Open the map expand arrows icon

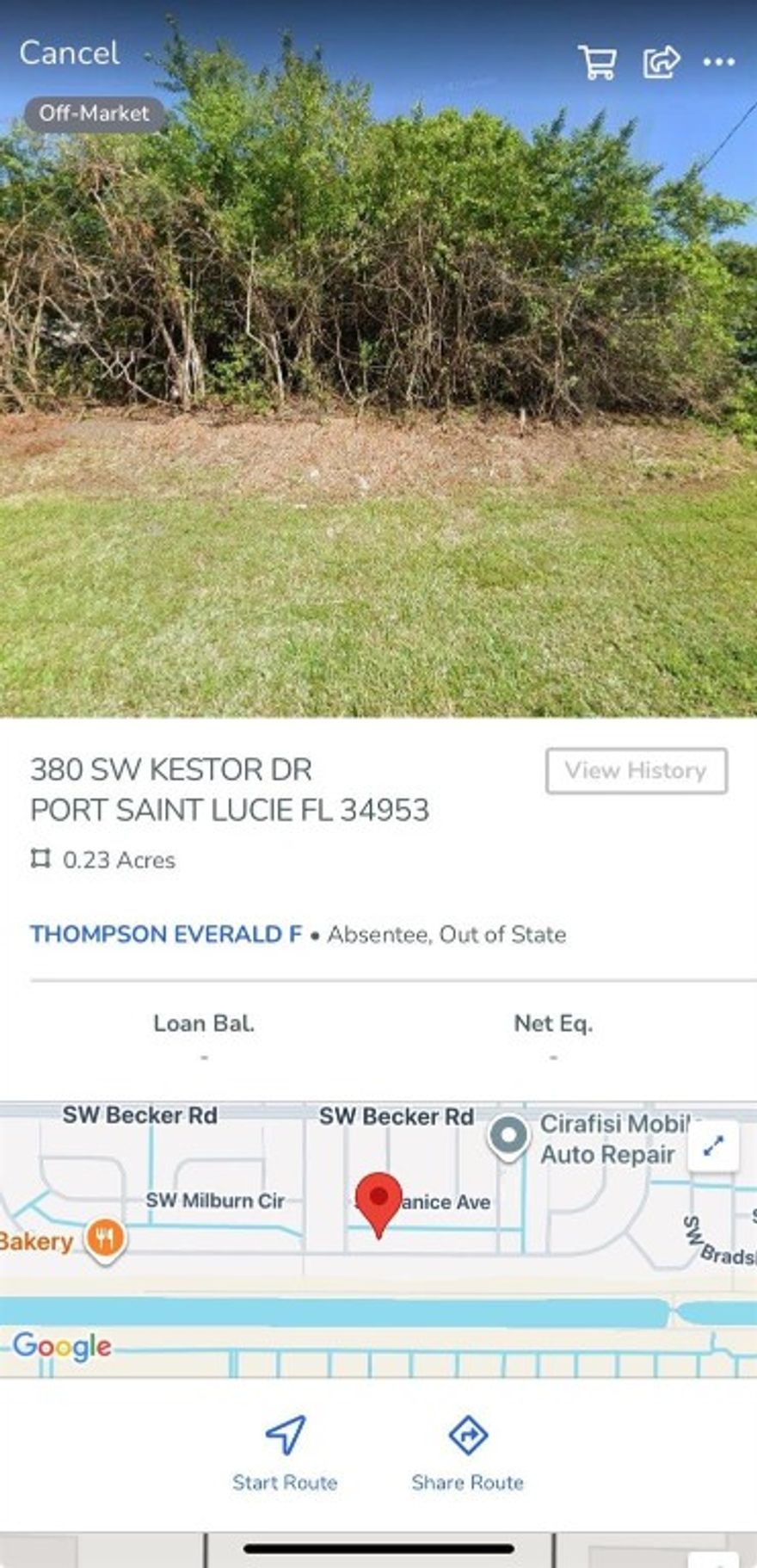click(712, 1147)
